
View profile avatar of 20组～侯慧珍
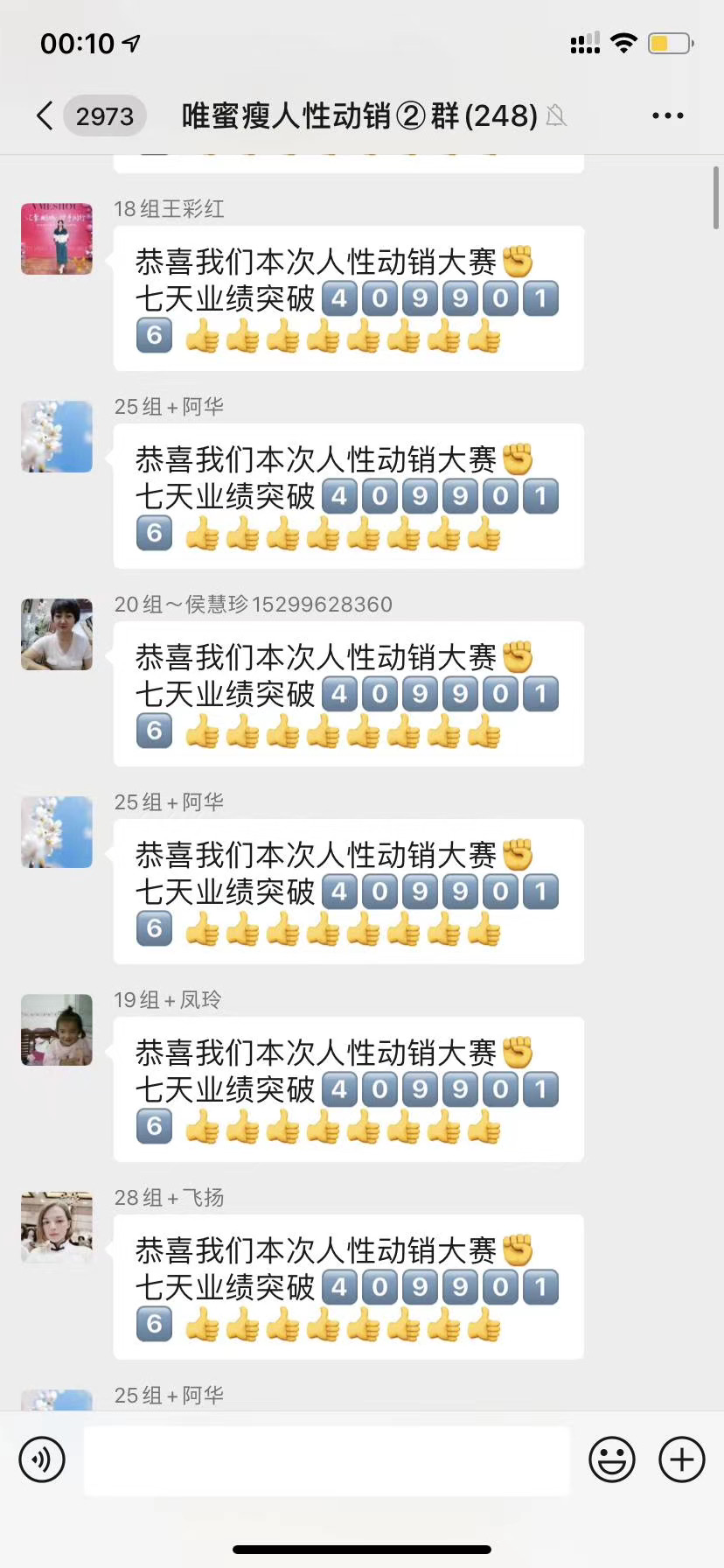point(57,634)
